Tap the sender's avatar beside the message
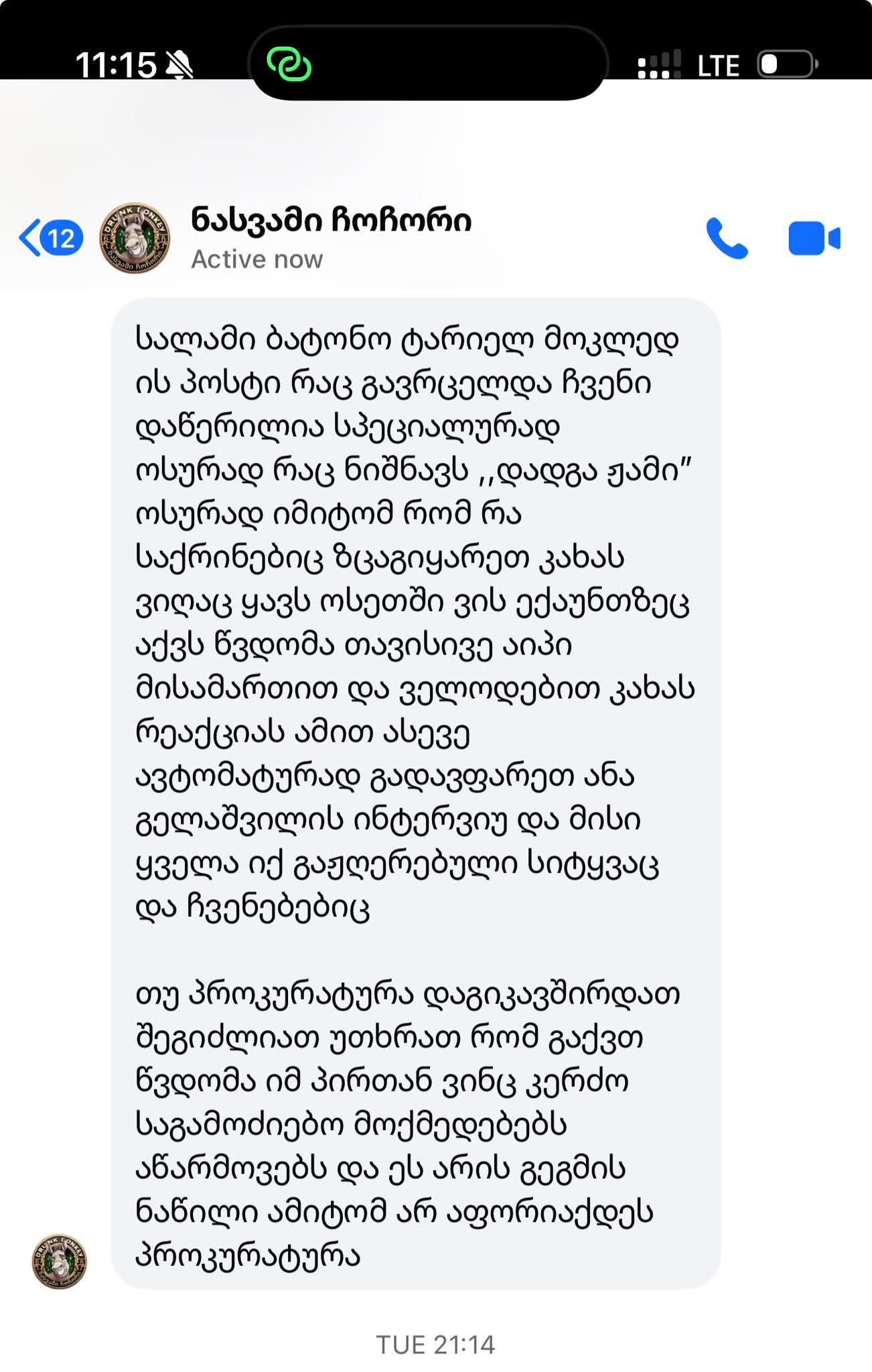Image resolution: width=872 pixels, height=1372 pixels. [x=60, y=1261]
